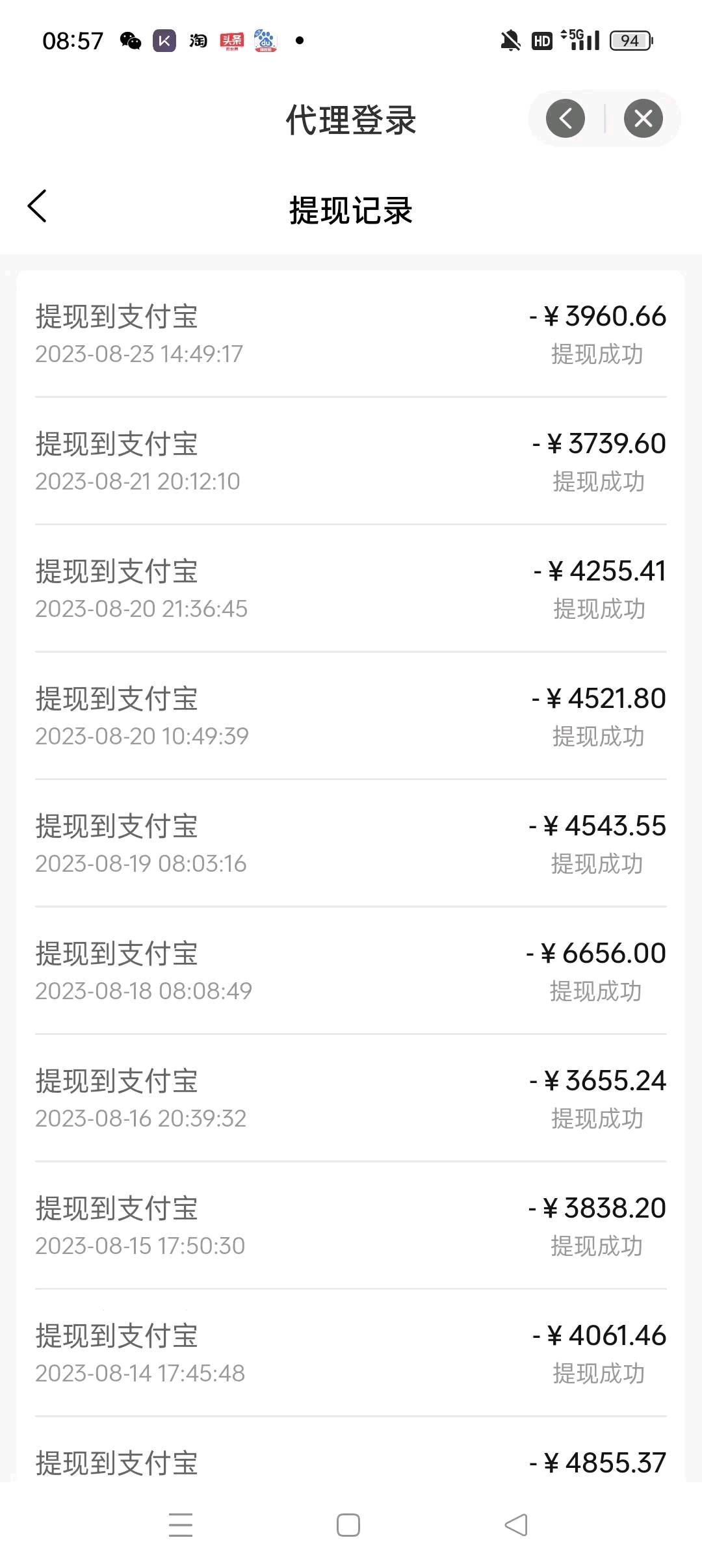The width and height of the screenshot is (702, 1568).
Task: Open the recent apps menu
Action: click(181, 1525)
